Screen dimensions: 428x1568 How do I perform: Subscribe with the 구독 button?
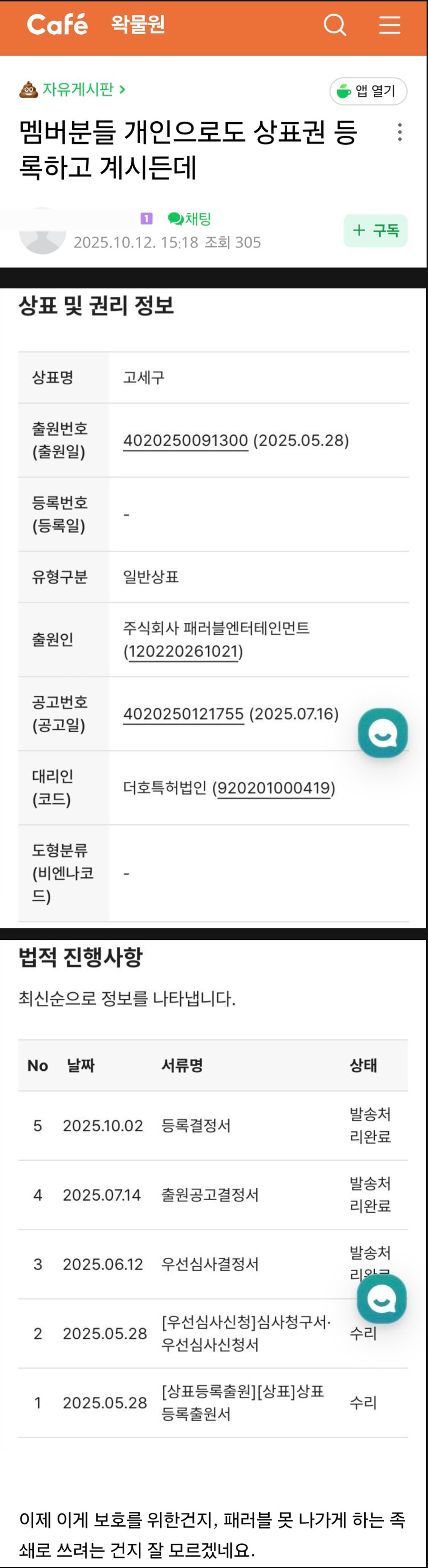click(x=375, y=231)
